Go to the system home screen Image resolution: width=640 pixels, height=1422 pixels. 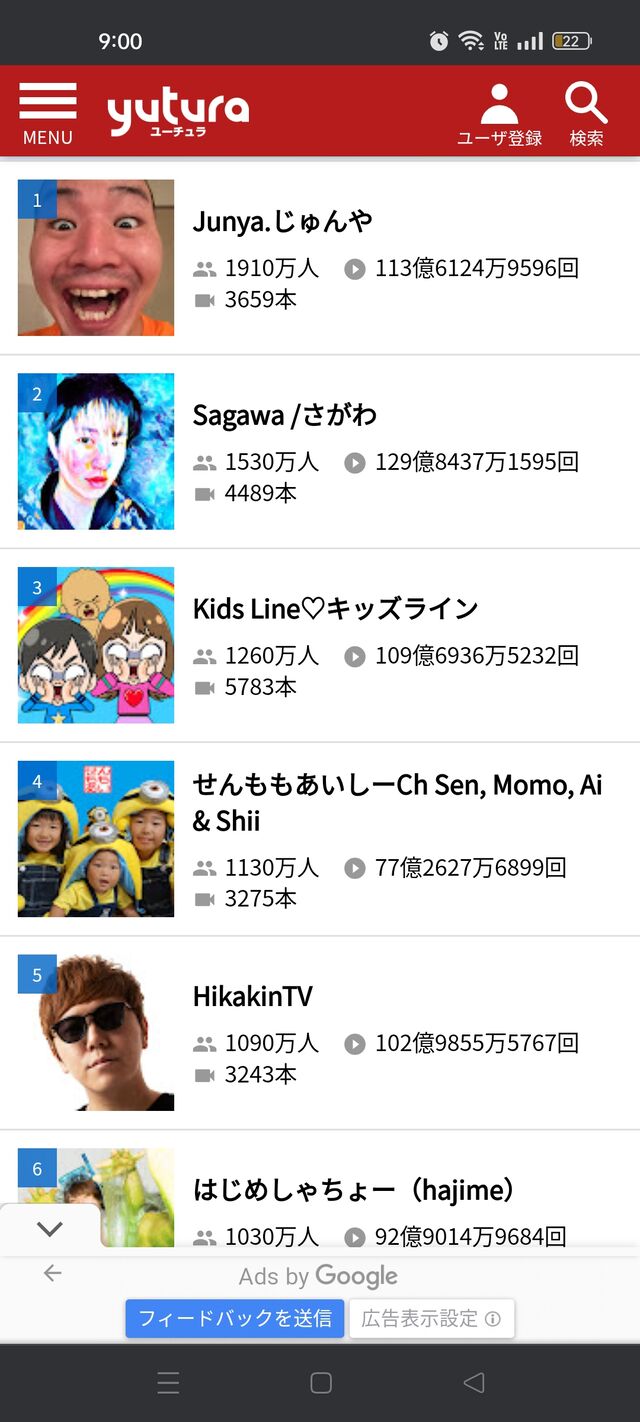[x=321, y=1382]
